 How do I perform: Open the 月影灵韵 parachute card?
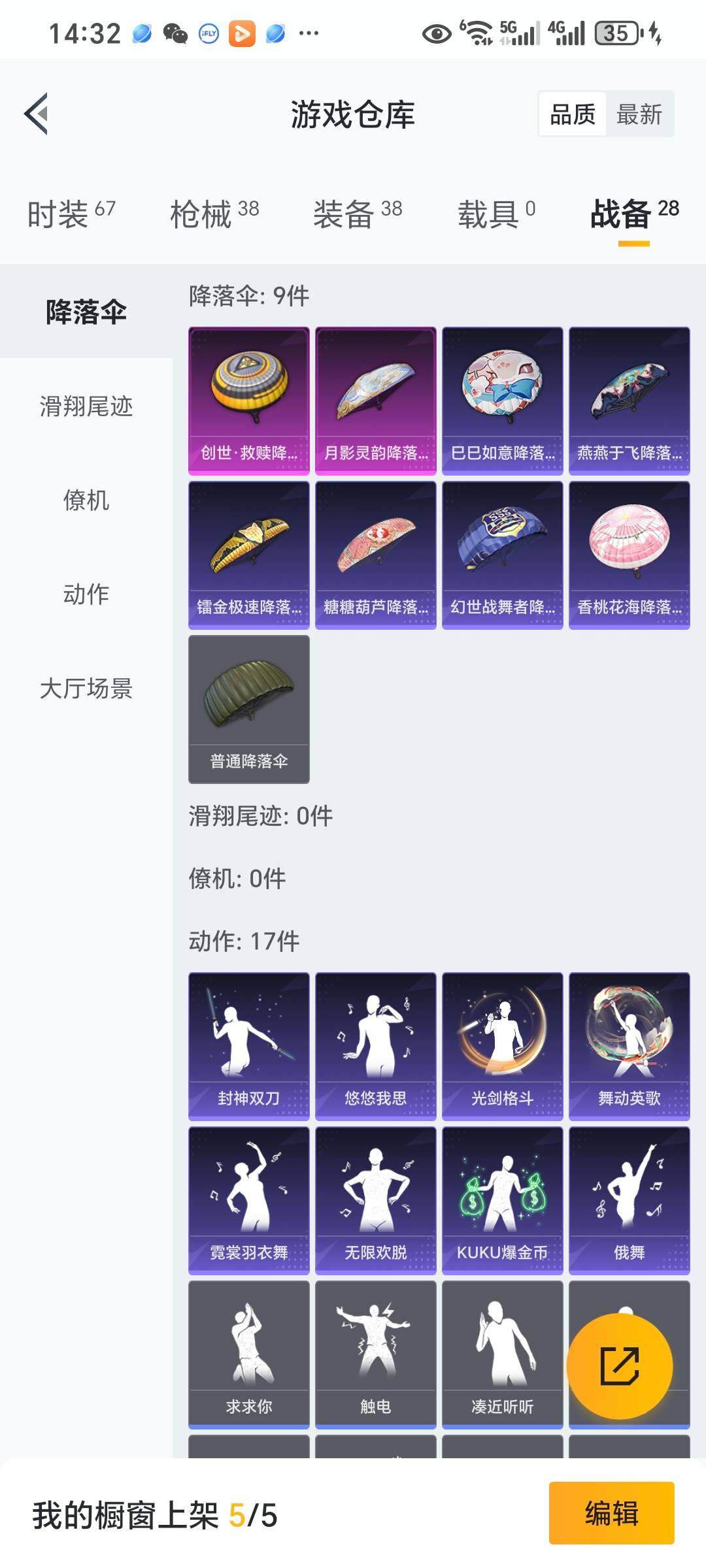pos(376,401)
